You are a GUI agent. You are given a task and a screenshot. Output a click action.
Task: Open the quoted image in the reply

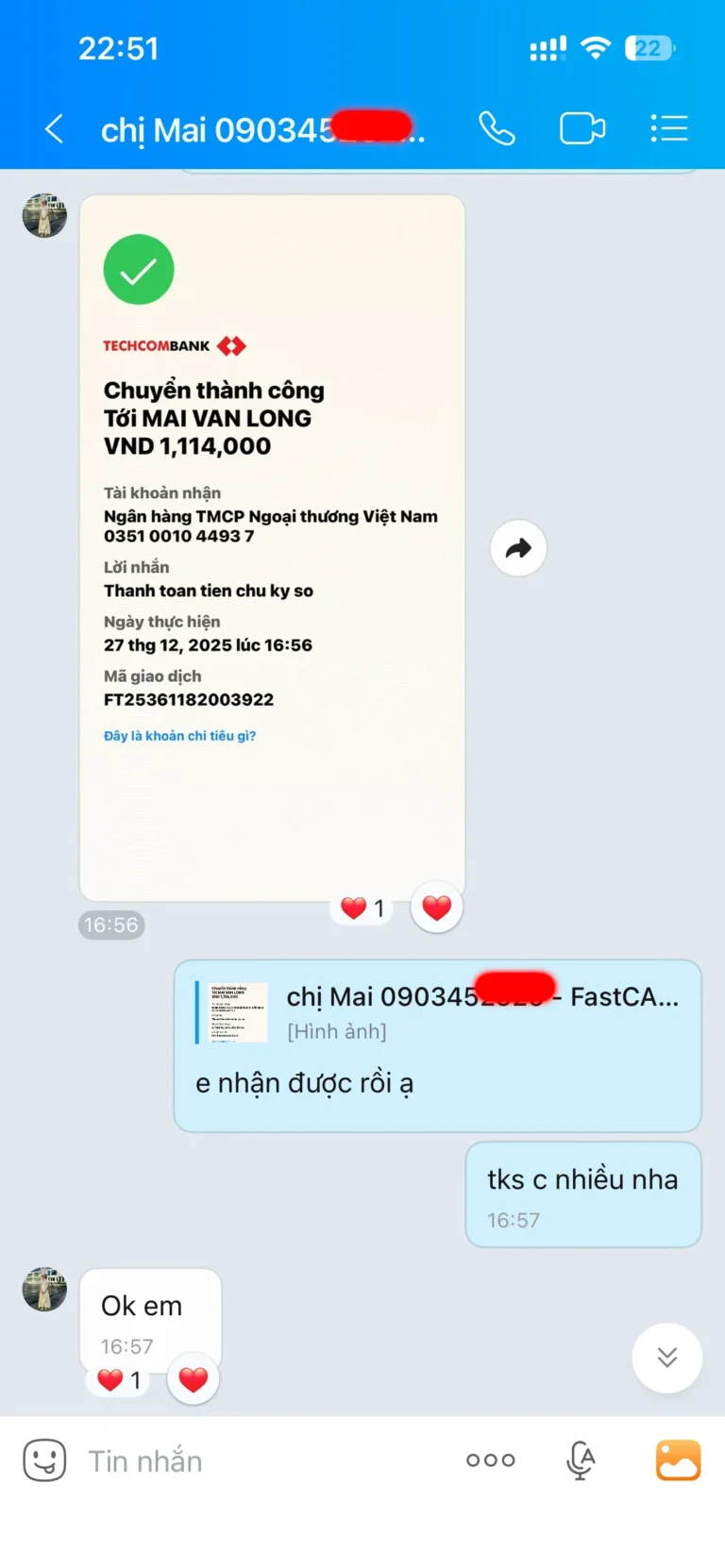tap(239, 1012)
